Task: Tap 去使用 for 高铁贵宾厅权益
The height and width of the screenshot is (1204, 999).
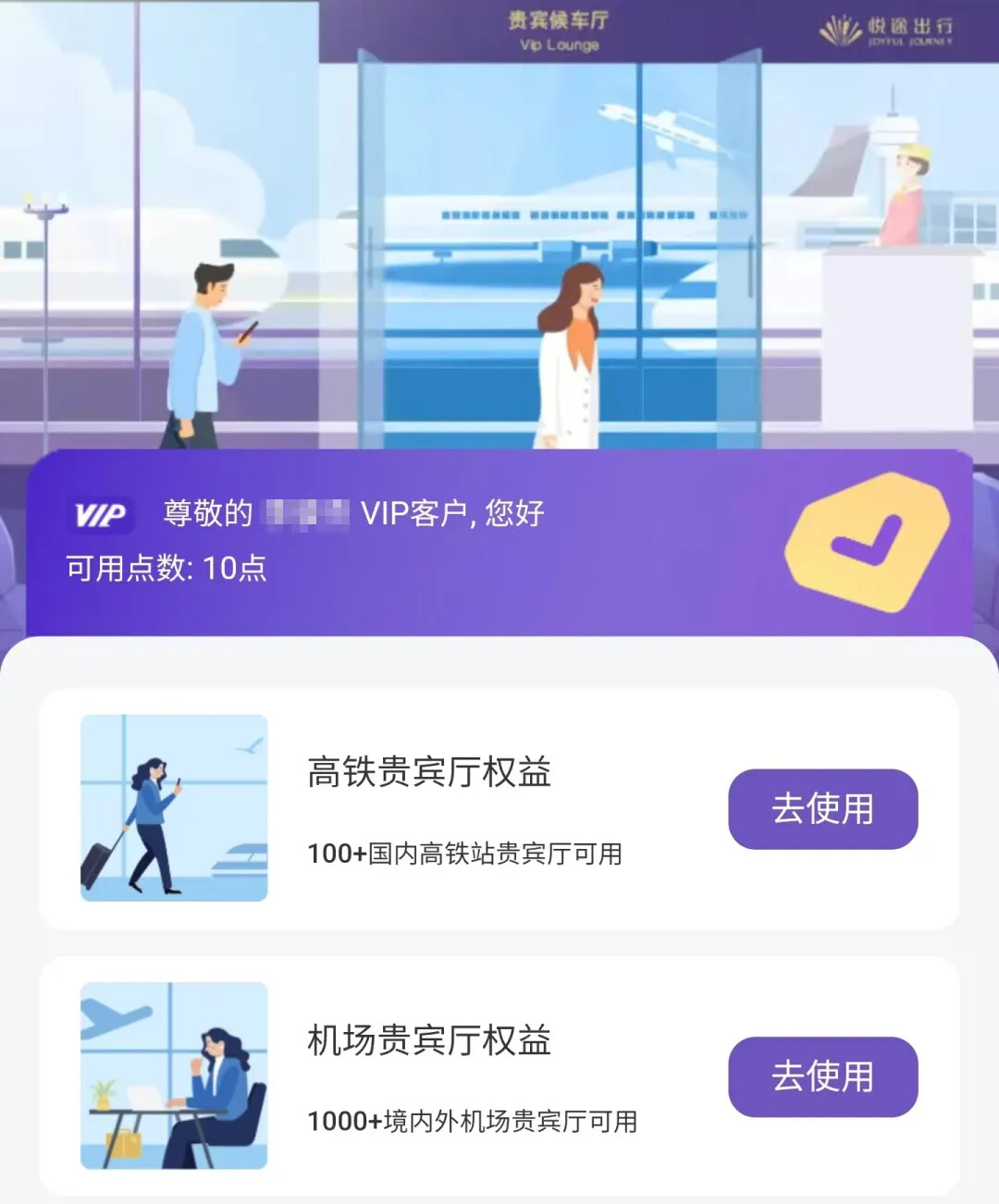Action: point(822,809)
